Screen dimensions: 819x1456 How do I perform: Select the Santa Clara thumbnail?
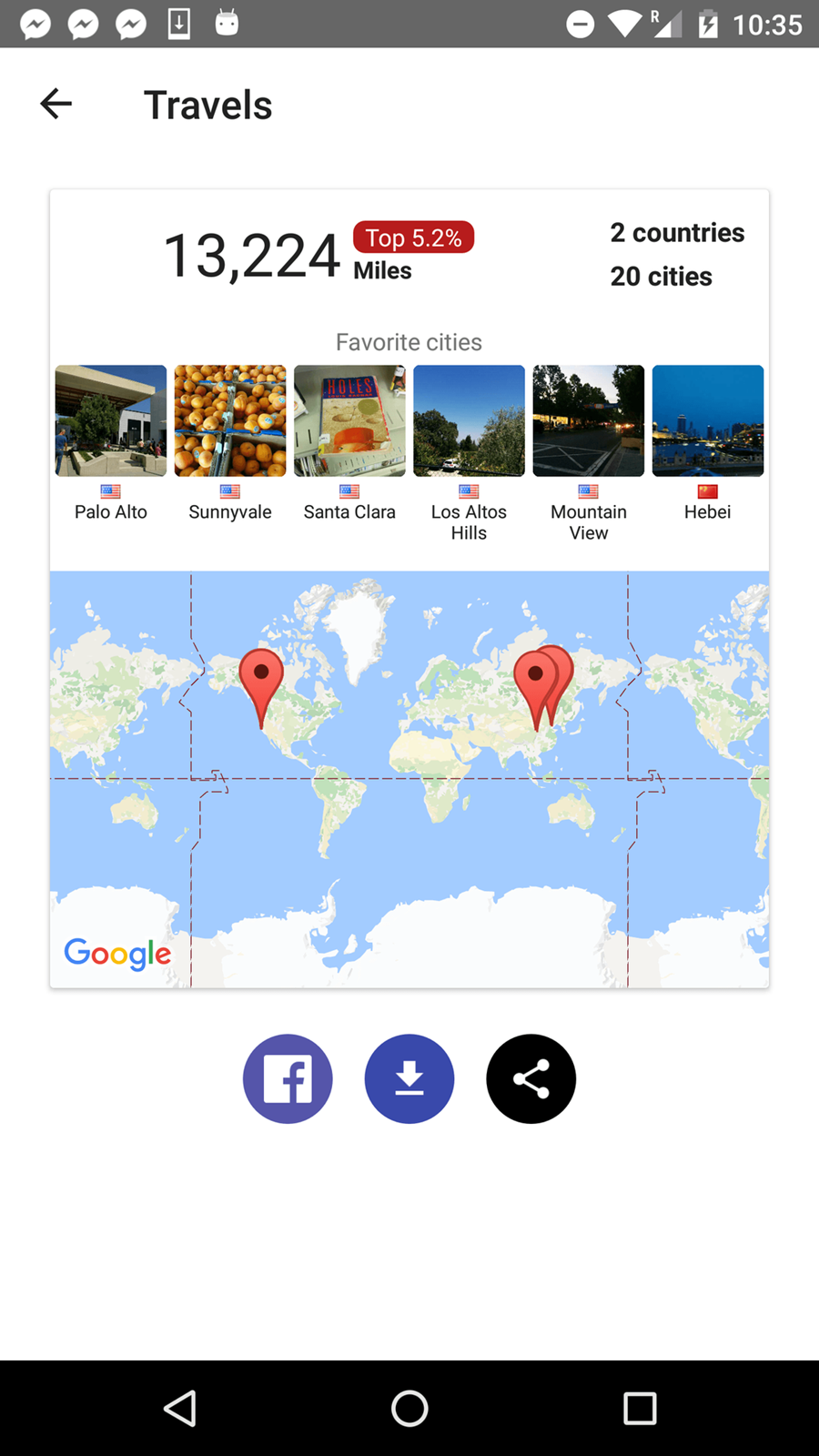coord(349,420)
